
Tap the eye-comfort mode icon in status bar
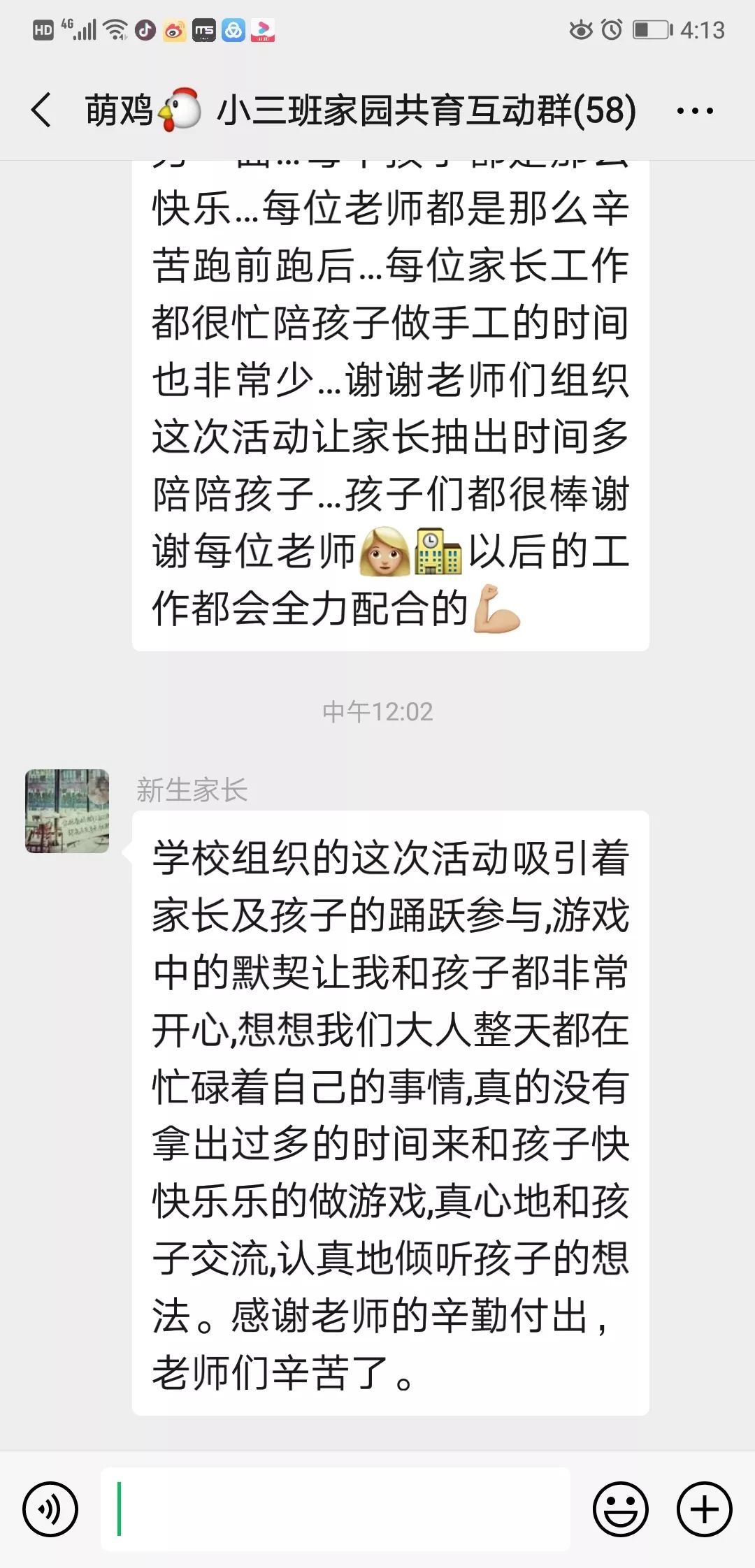click(580, 29)
